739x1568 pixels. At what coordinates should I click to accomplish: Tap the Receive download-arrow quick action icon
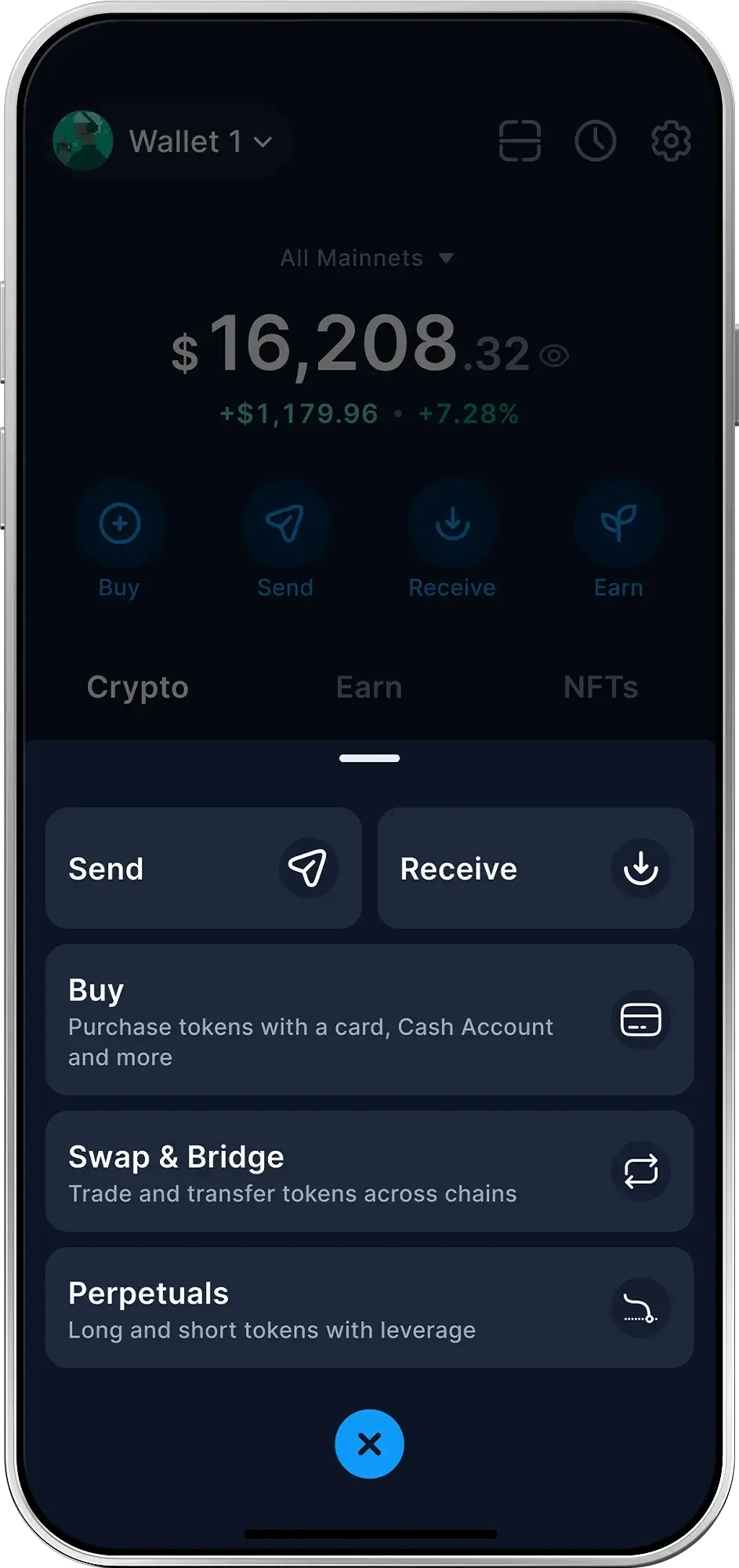click(452, 522)
